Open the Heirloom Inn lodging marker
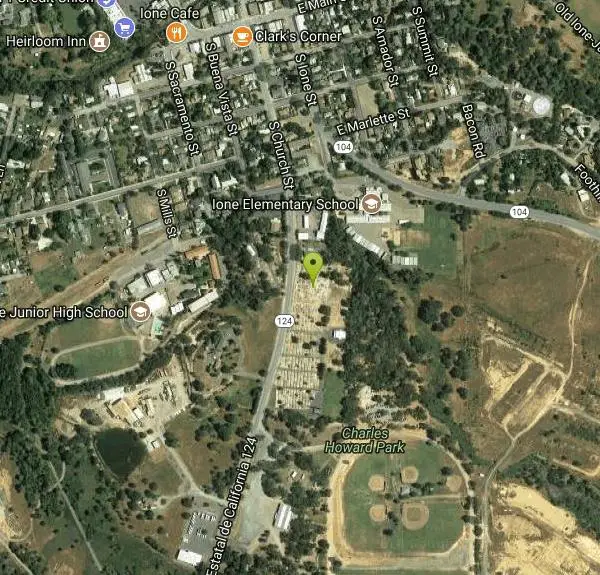This screenshot has height=575, width=600. click(x=98, y=41)
